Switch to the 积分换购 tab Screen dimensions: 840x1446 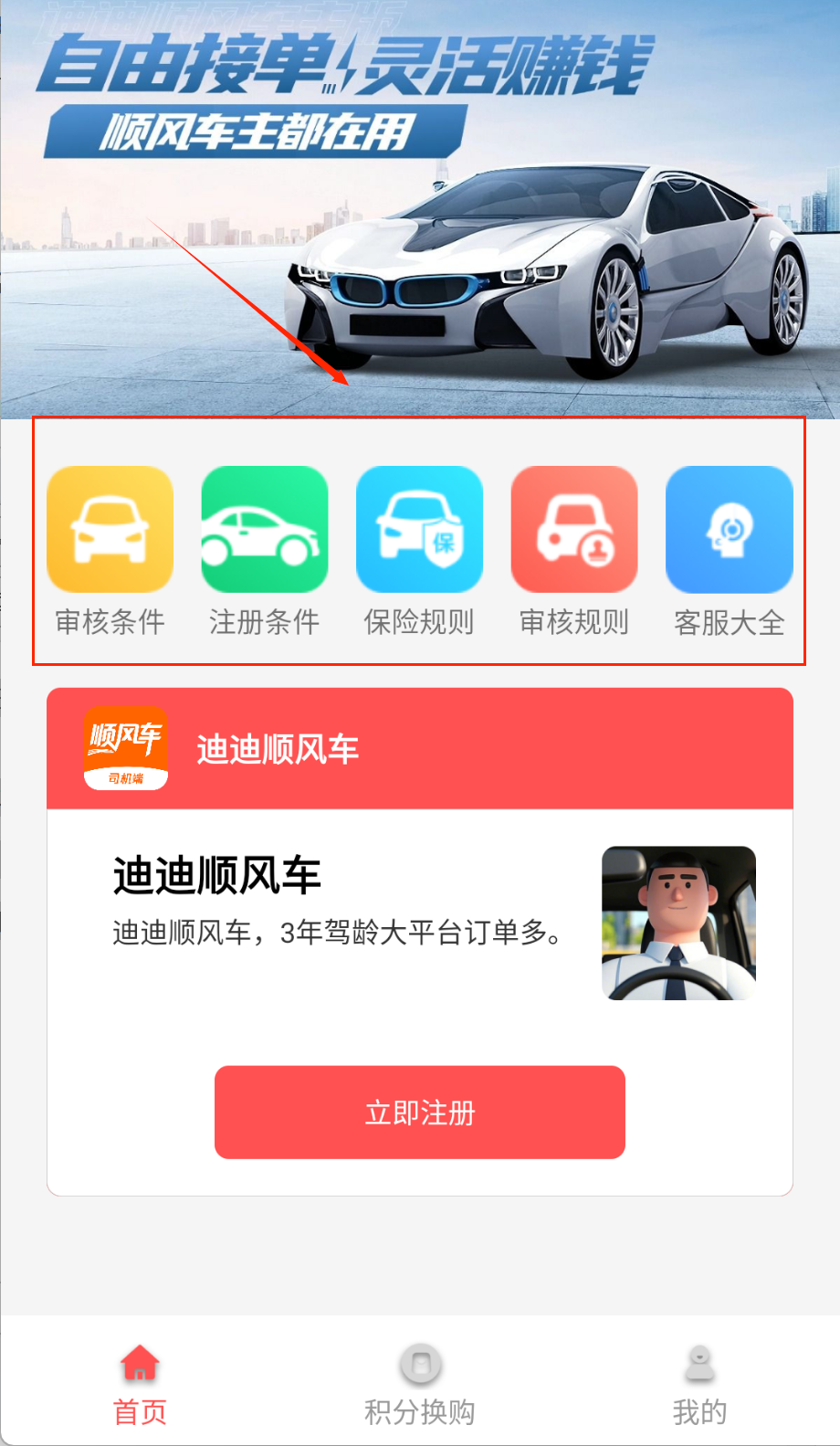coord(420,1384)
